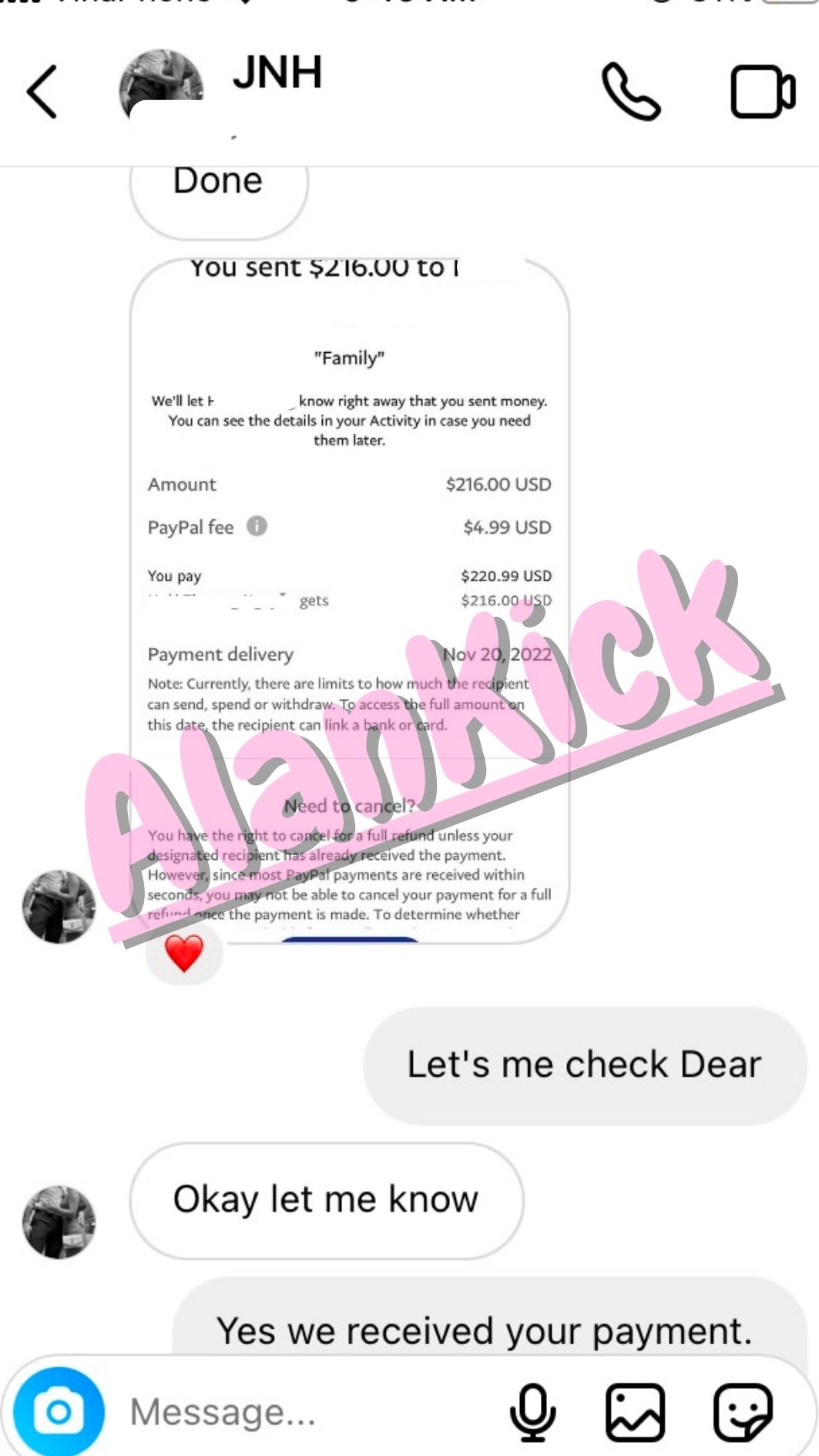Open the sticker picker

[x=742, y=1411]
